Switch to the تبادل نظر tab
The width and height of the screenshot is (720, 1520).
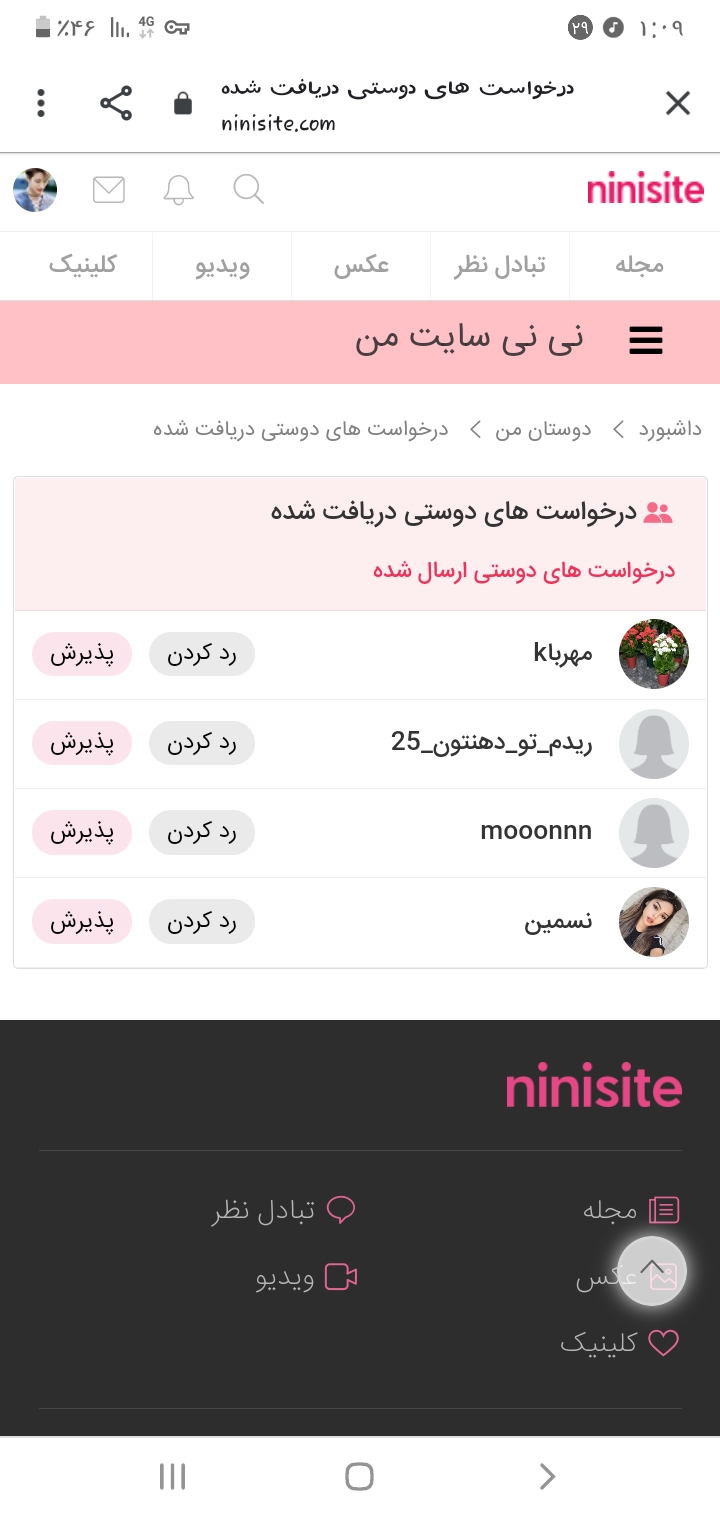click(500, 265)
